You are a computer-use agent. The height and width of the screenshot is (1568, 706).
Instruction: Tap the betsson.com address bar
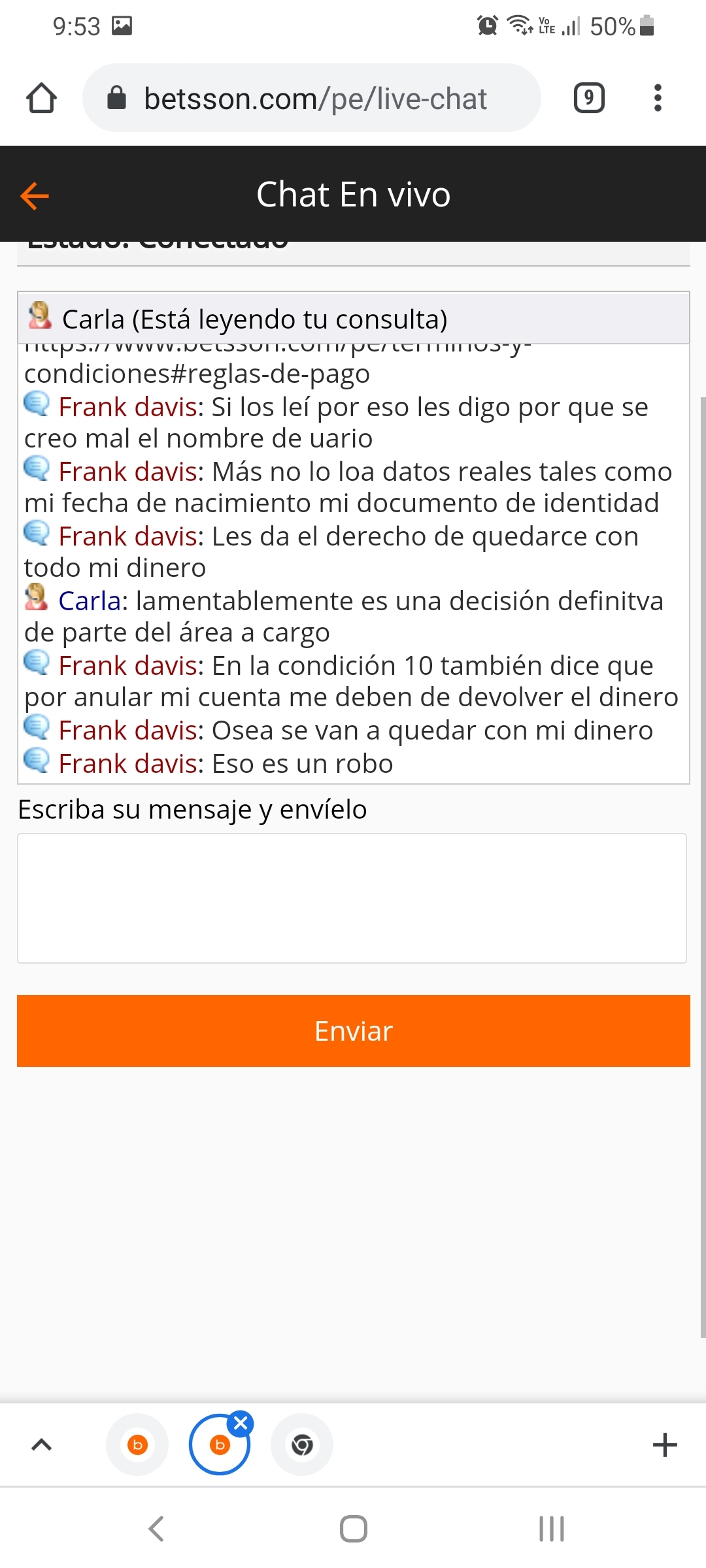coord(312,98)
